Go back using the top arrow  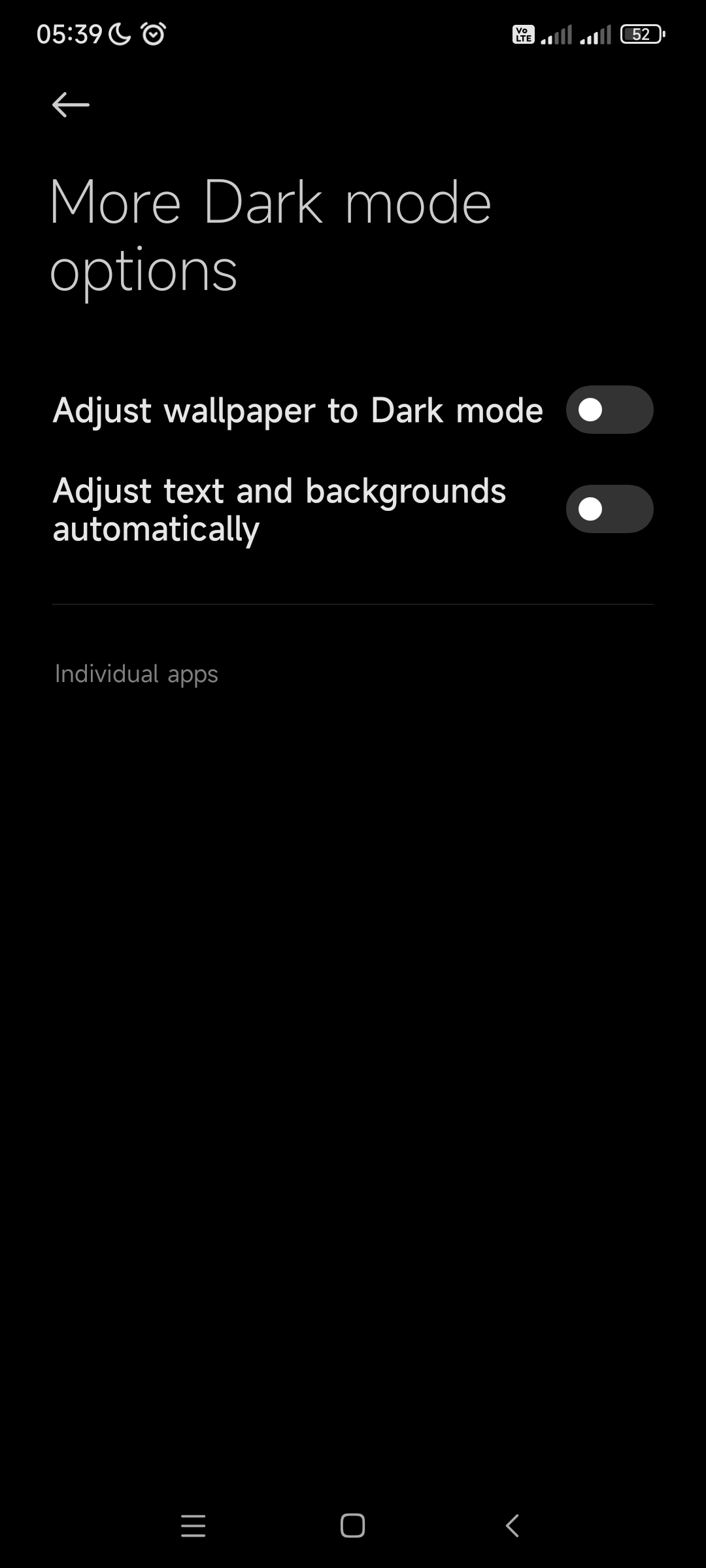pos(71,105)
